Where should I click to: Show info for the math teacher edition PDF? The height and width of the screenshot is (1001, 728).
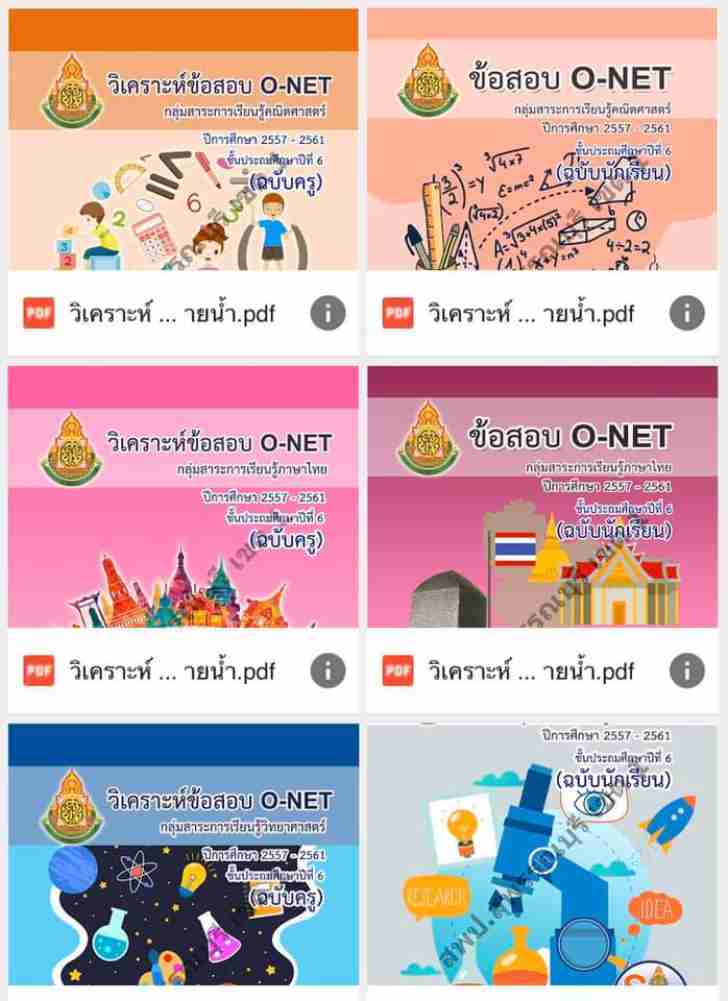327,313
